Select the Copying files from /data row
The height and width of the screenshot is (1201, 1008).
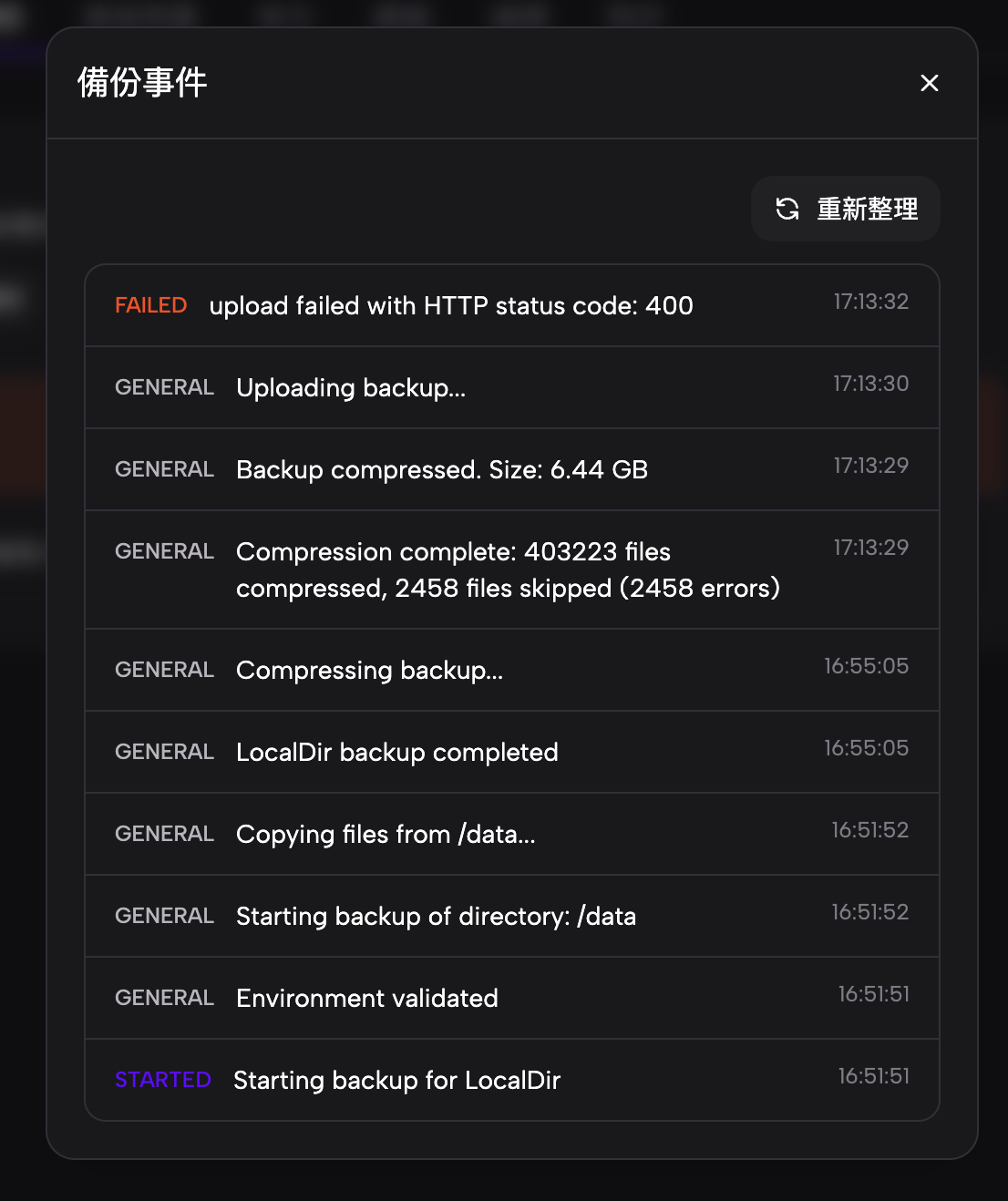[511, 834]
